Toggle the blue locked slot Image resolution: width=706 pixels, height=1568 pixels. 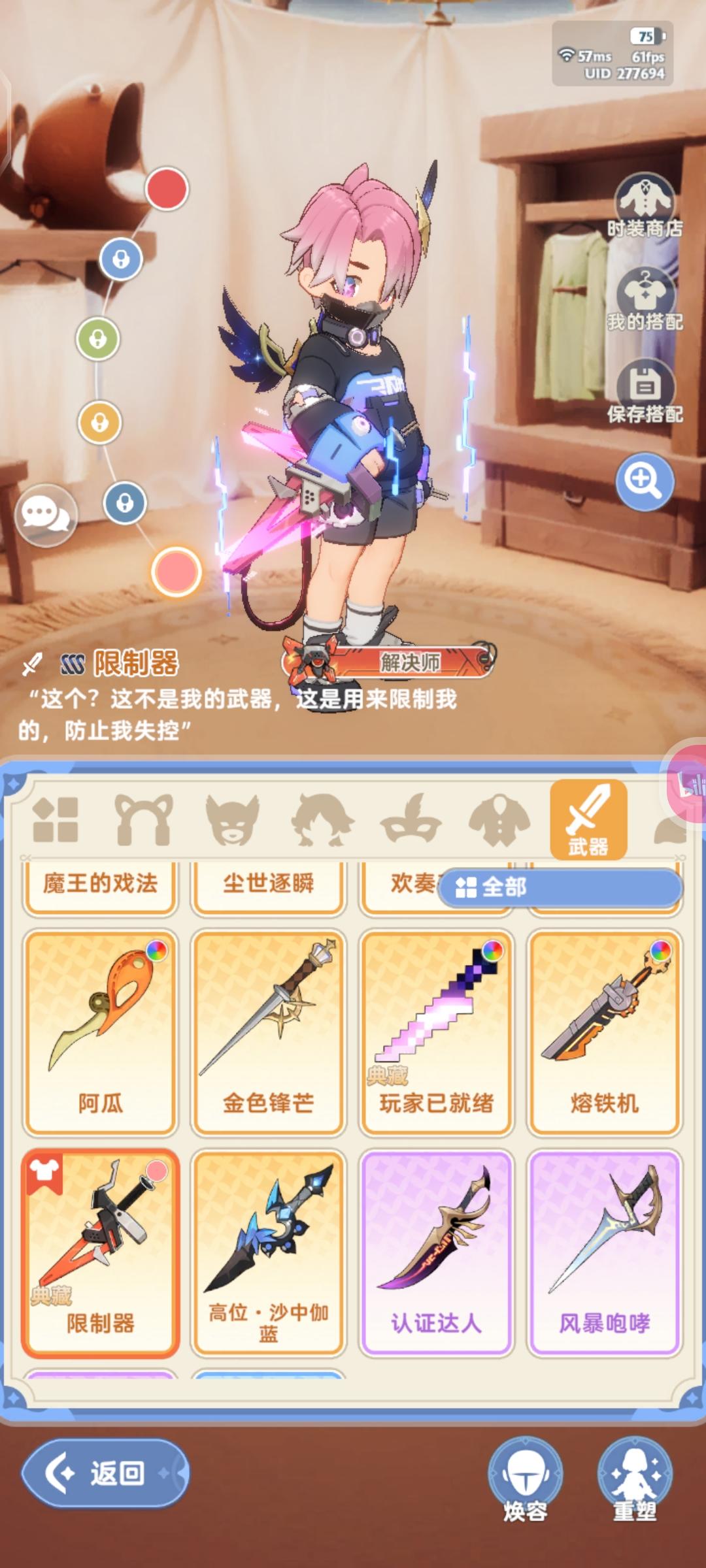coord(121,259)
